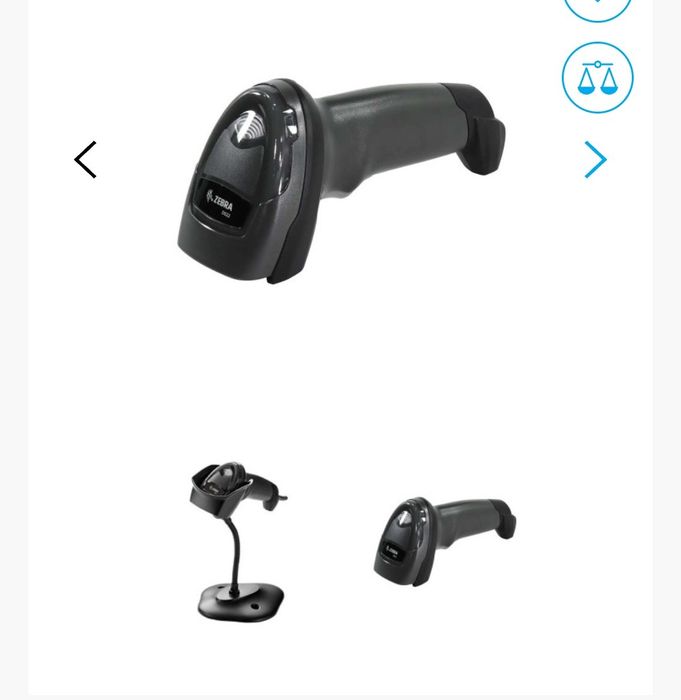Add the scanner to comparison
Screen dimensions: 681x700
coord(597,78)
